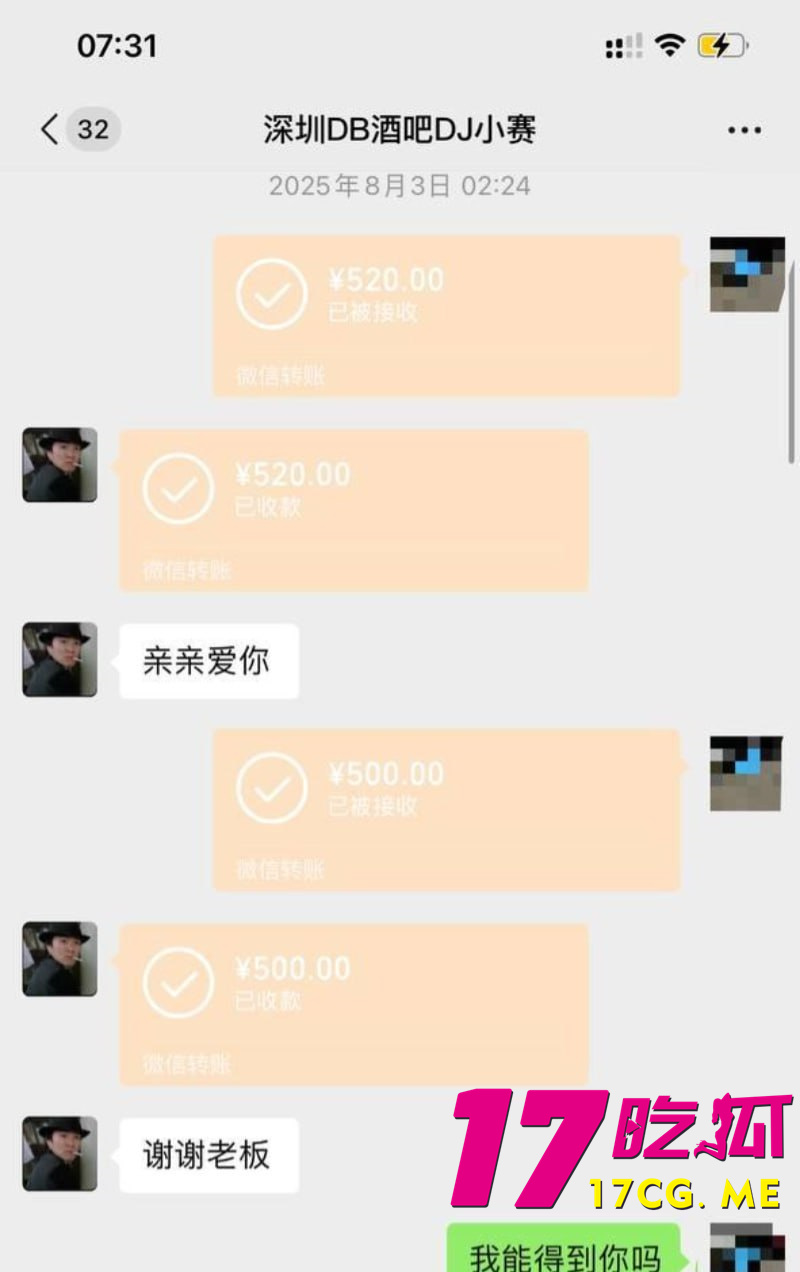View the ¥500.00 transfer marked 已被接收
This screenshot has width=800, height=1272.
[x=446, y=810]
